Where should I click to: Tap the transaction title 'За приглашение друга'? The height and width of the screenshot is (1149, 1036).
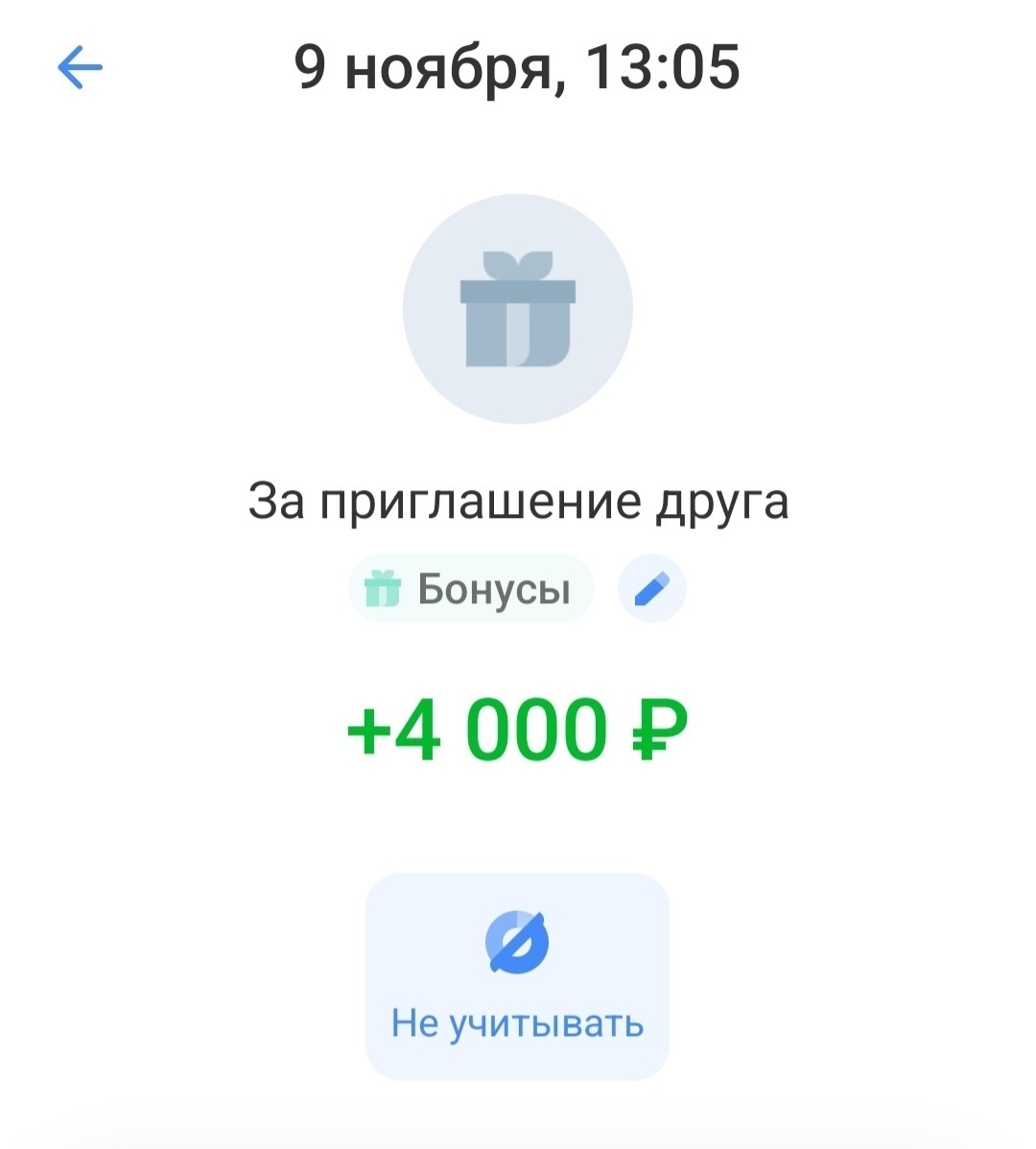(x=518, y=498)
